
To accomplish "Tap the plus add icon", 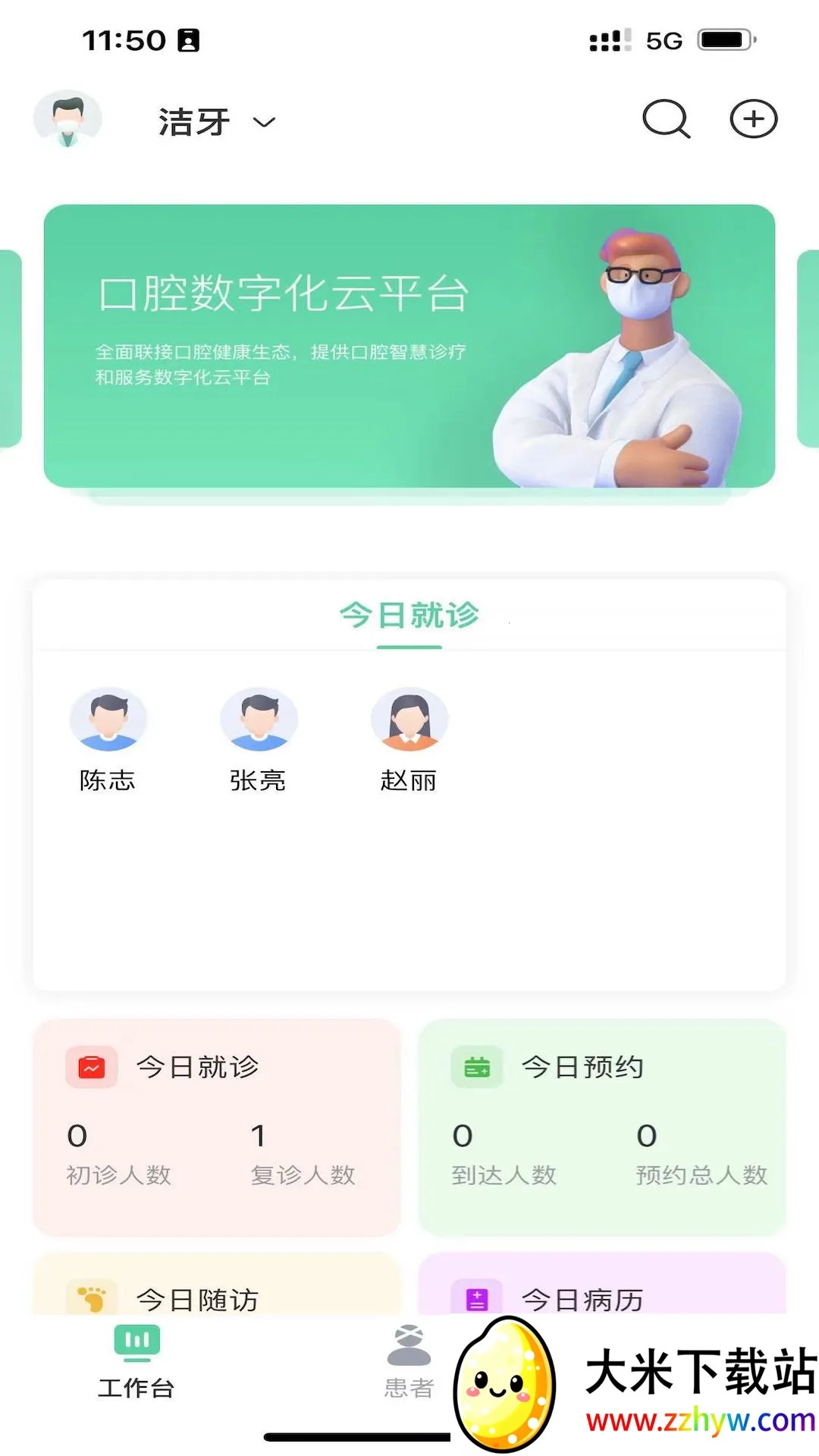I will (x=753, y=119).
